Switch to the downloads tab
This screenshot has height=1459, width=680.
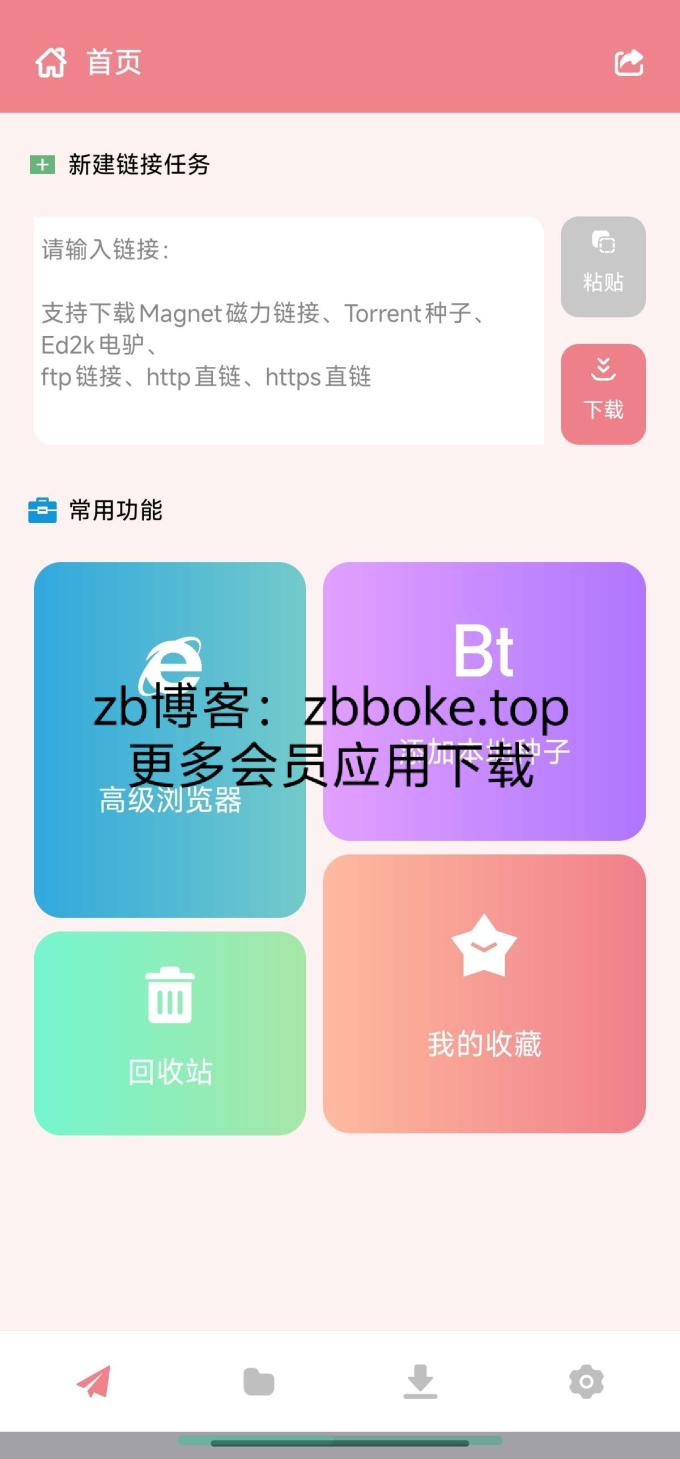(421, 1382)
